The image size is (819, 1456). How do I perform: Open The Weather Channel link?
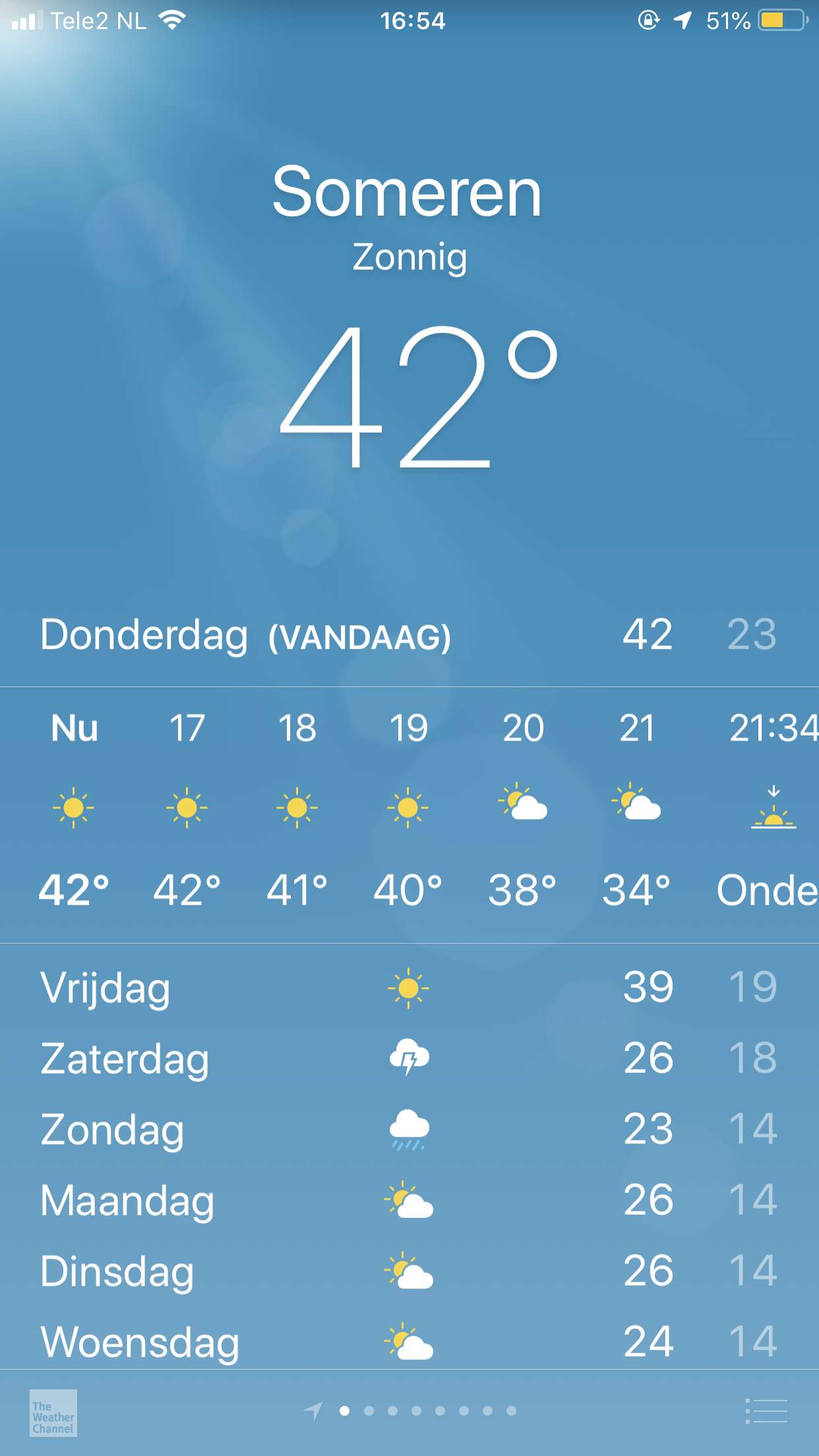(x=53, y=1412)
